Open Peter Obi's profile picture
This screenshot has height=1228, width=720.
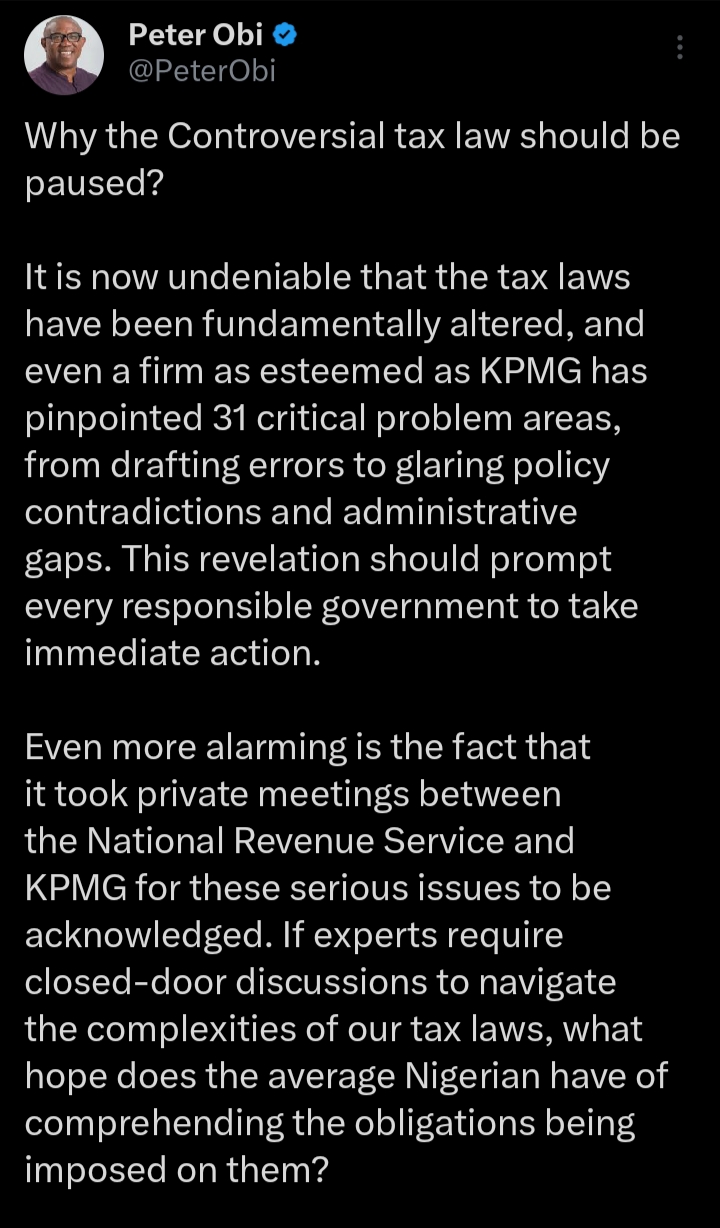click(65, 54)
